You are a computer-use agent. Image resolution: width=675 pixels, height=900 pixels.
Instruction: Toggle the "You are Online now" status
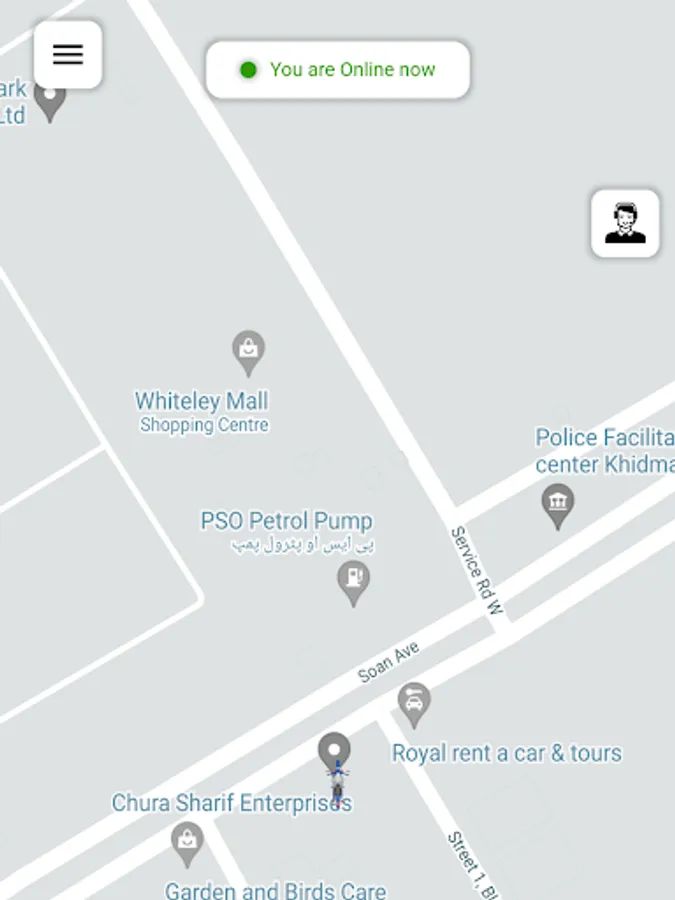(x=338, y=70)
